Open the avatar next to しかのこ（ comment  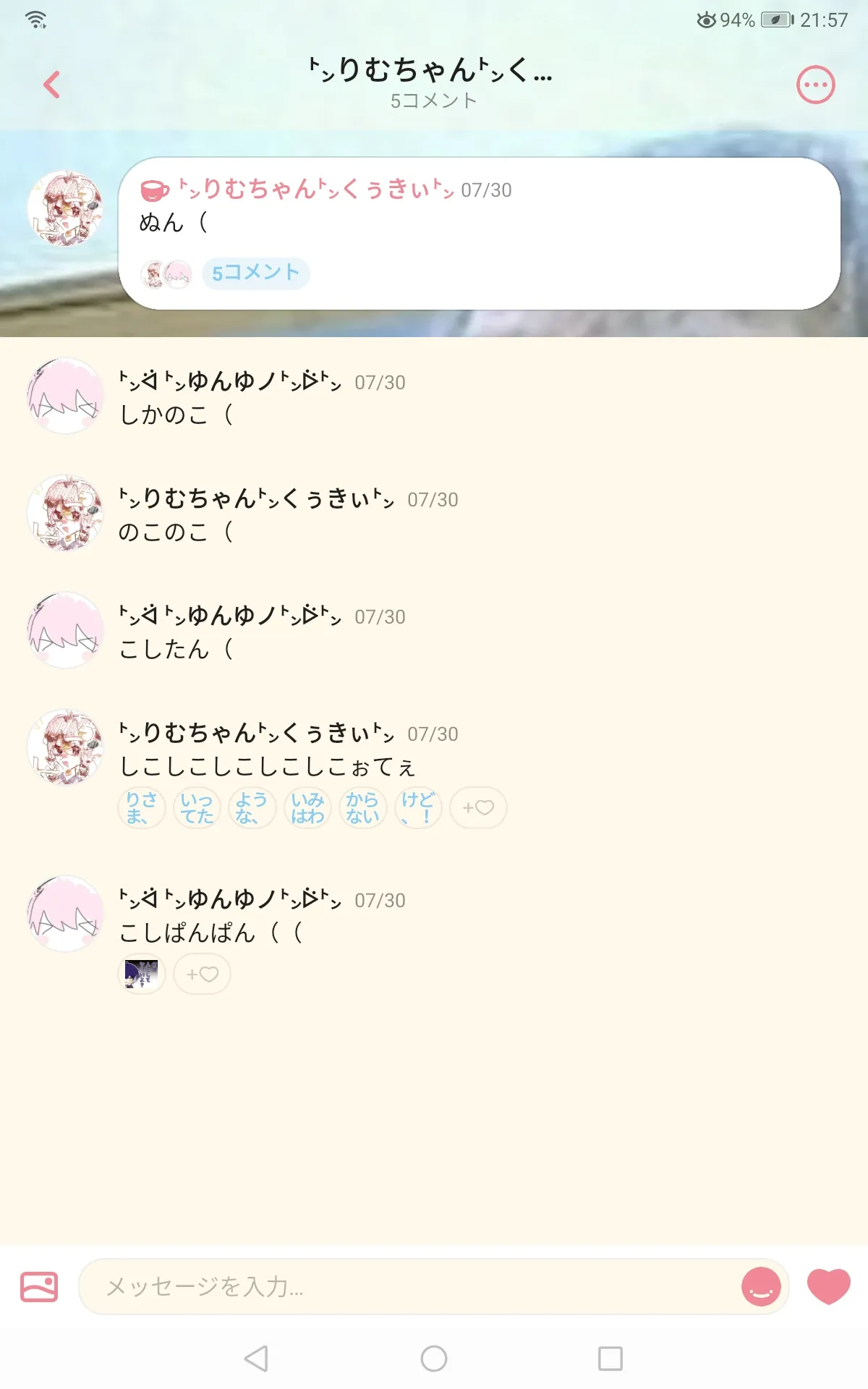(65, 396)
